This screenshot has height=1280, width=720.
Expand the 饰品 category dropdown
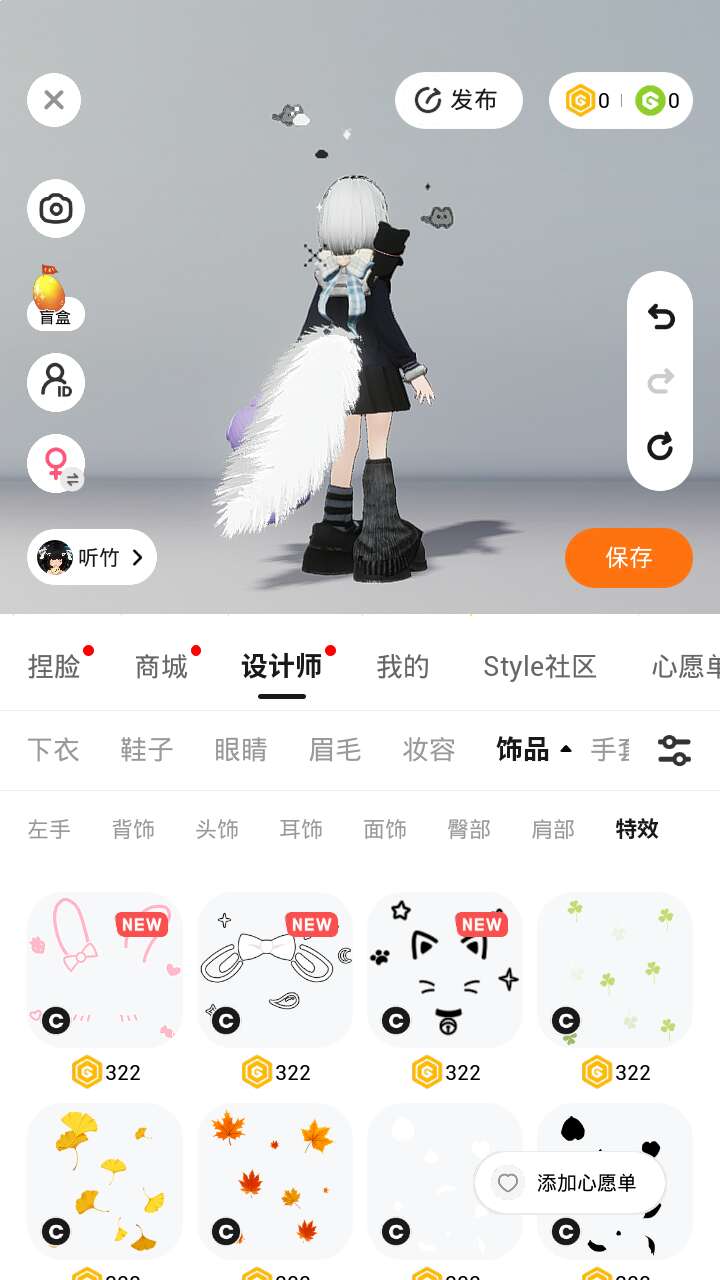pos(534,750)
